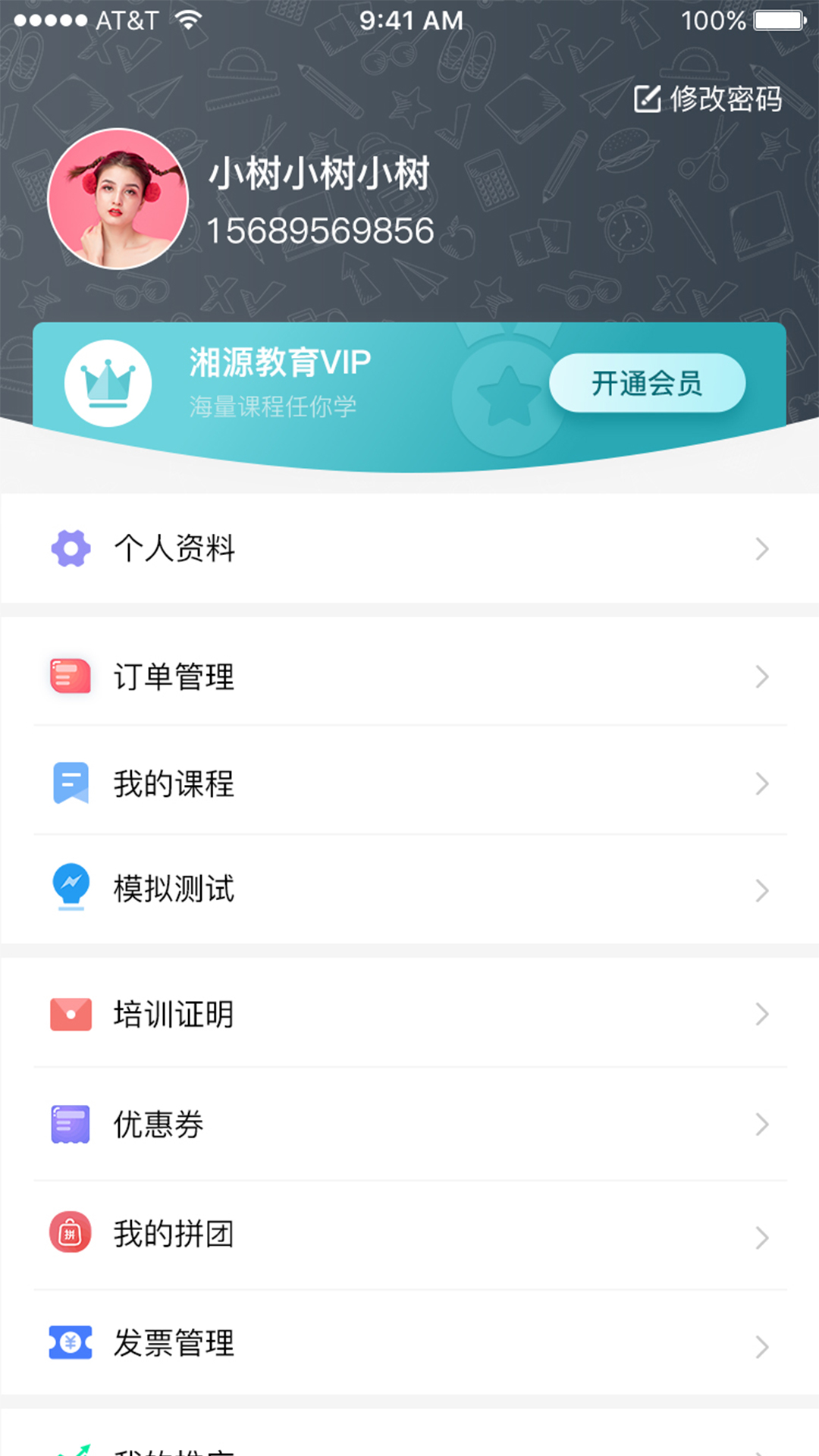Click the VIP crown badge icon

pos(108,383)
